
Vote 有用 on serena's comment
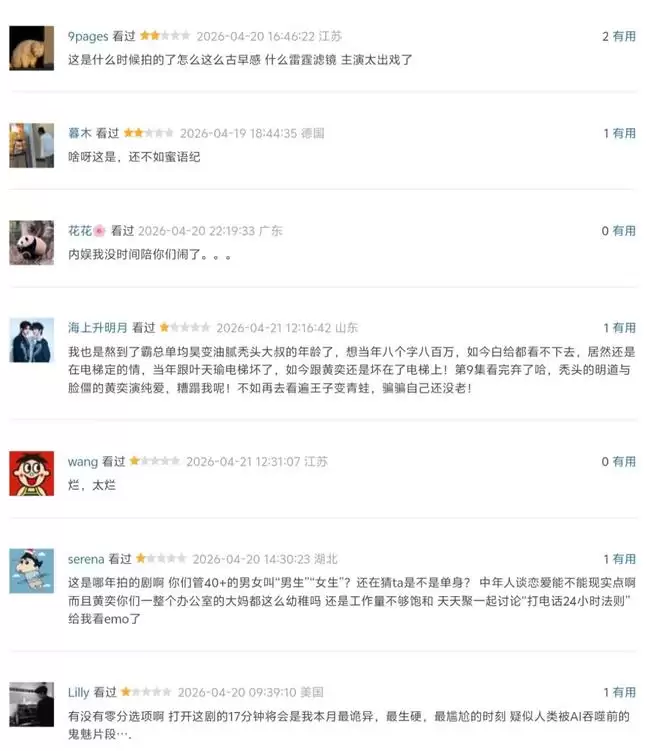624,559
